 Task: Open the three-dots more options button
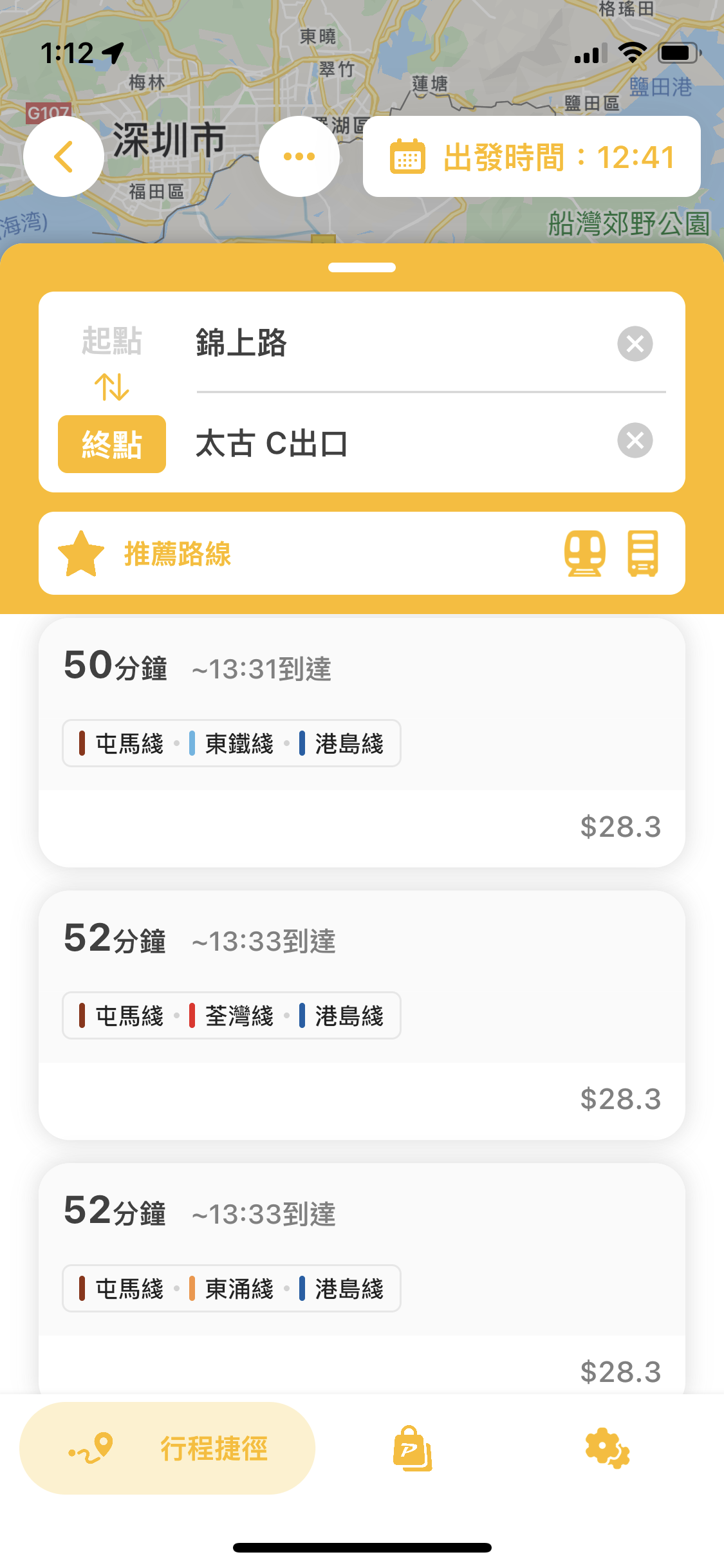299,156
